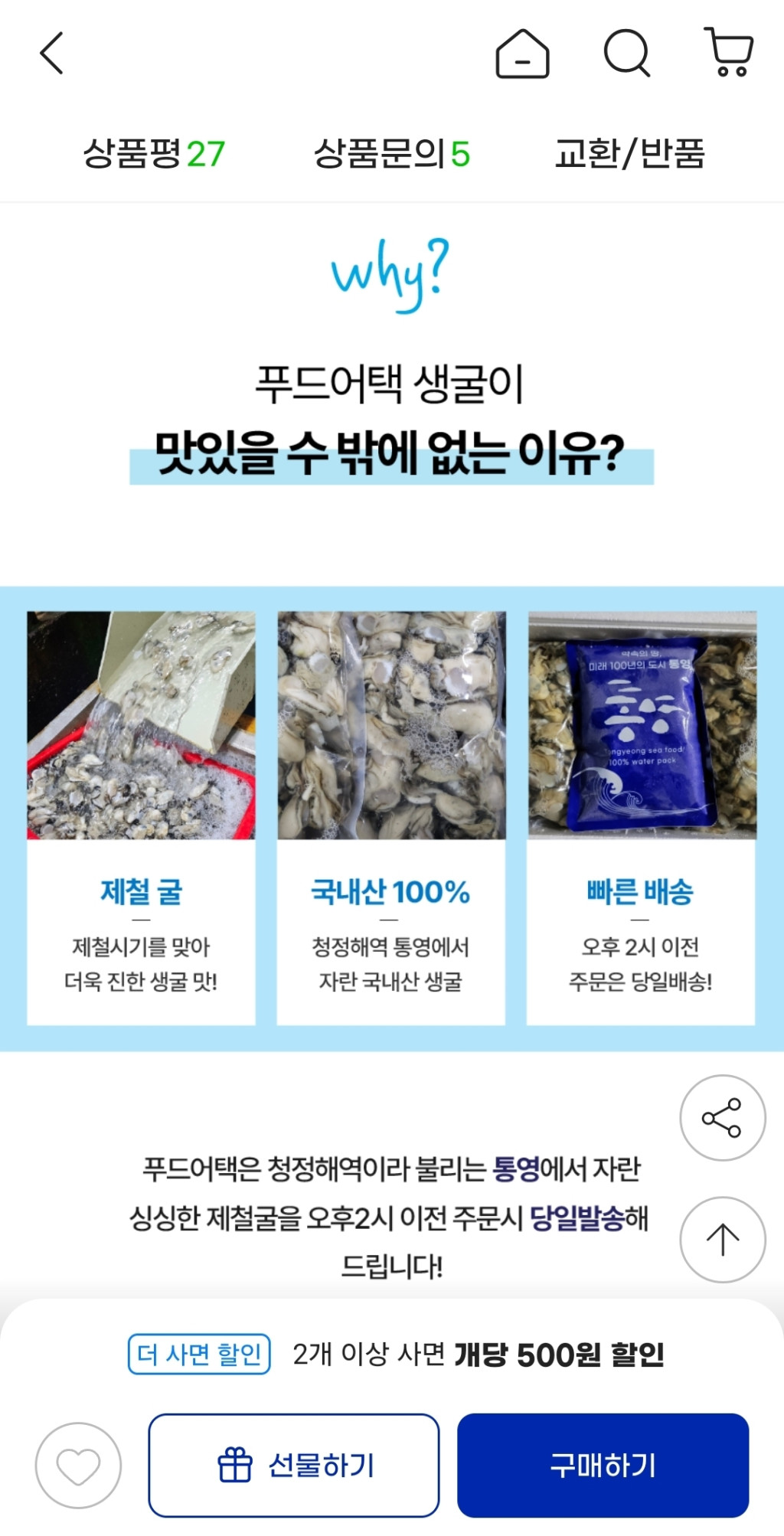
Task: Tap 구매하기 to buy the product
Action: pos(603,1465)
